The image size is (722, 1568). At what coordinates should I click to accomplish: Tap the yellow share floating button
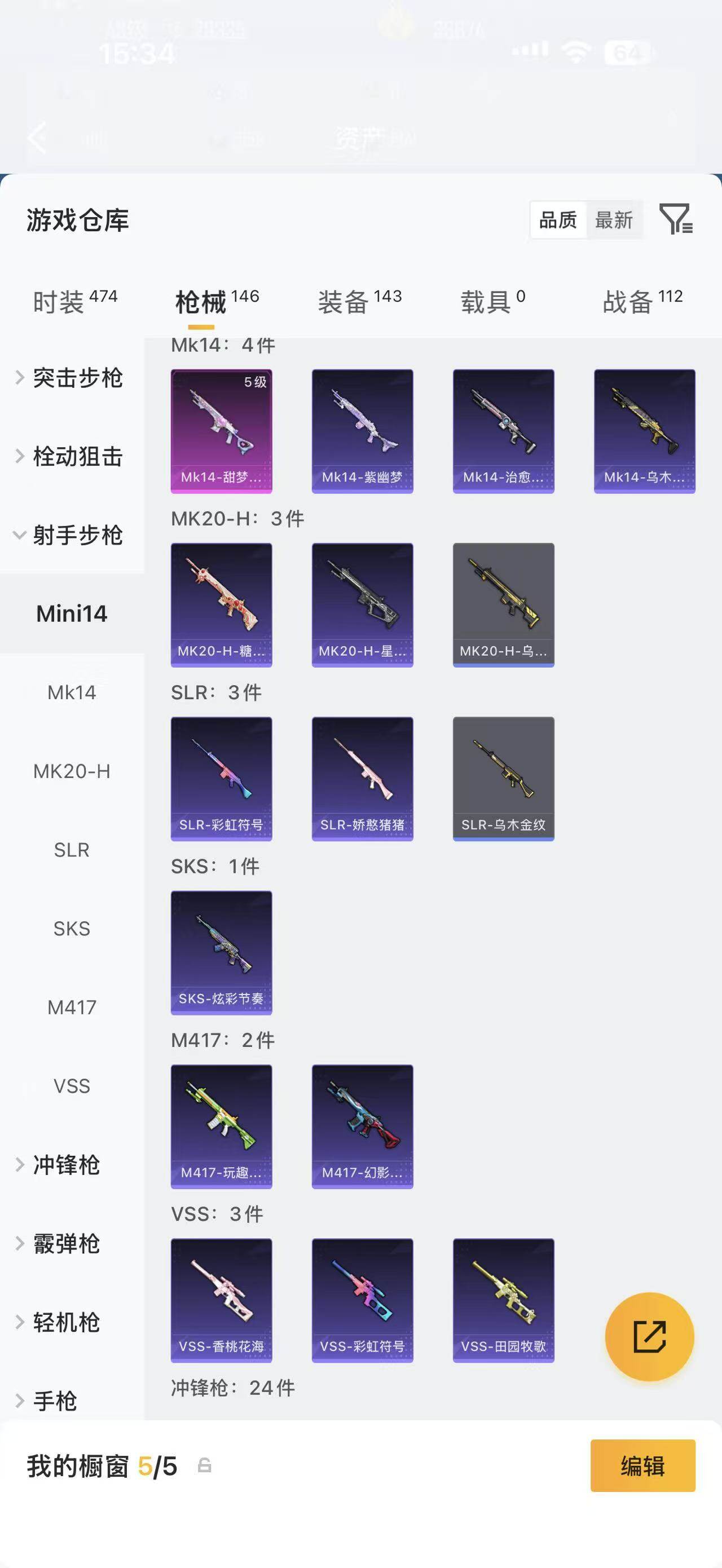click(x=650, y=1337)
